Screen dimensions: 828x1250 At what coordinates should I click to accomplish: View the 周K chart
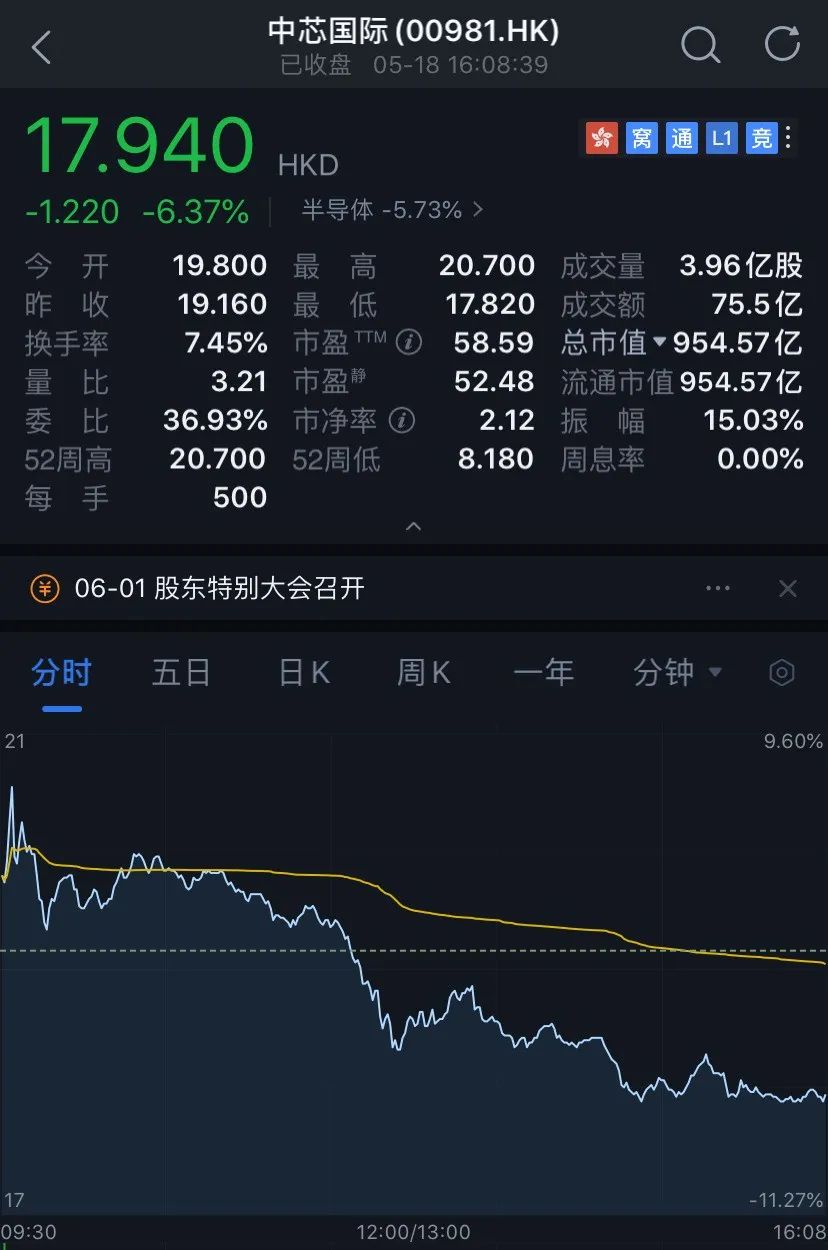(424, 673)
